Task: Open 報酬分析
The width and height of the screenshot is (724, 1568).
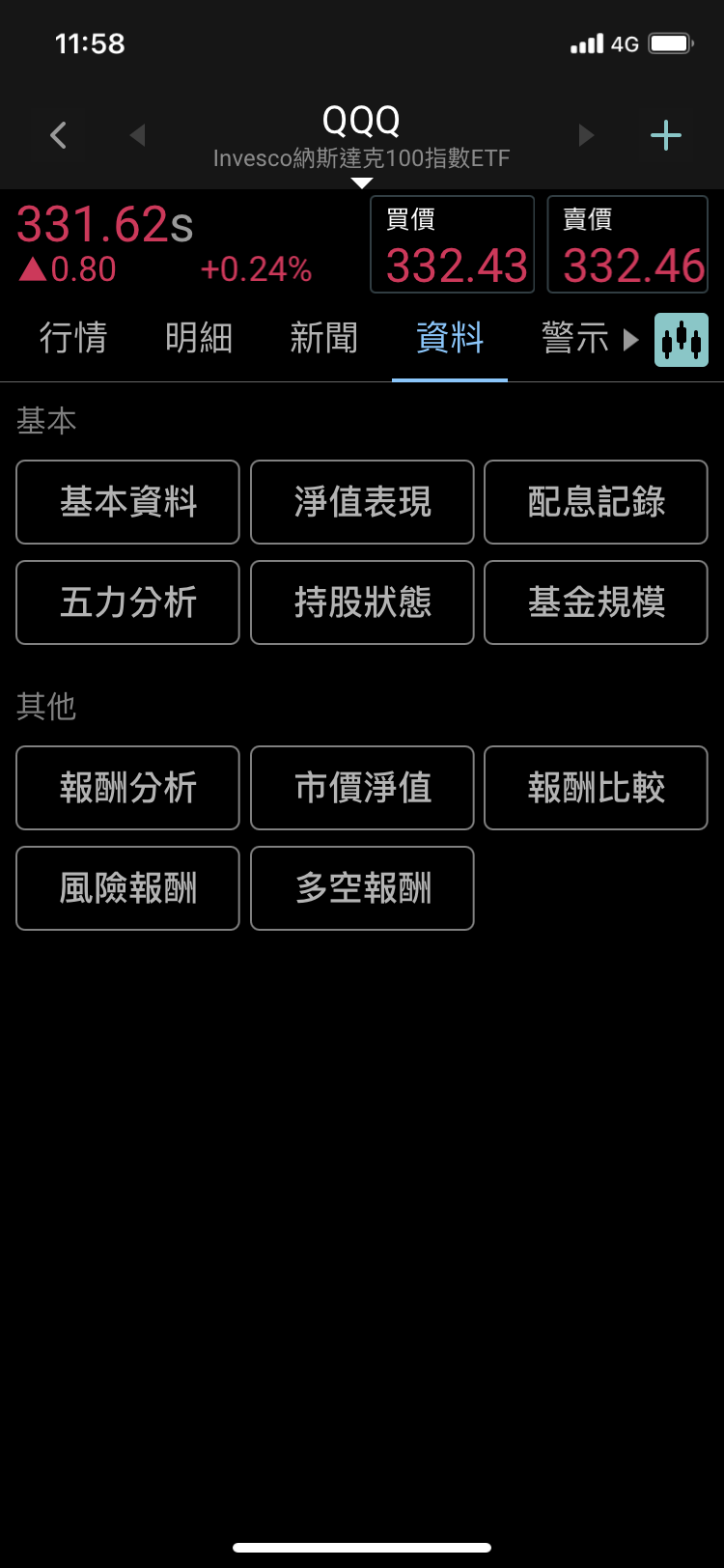Action: (x=127, y=788)
